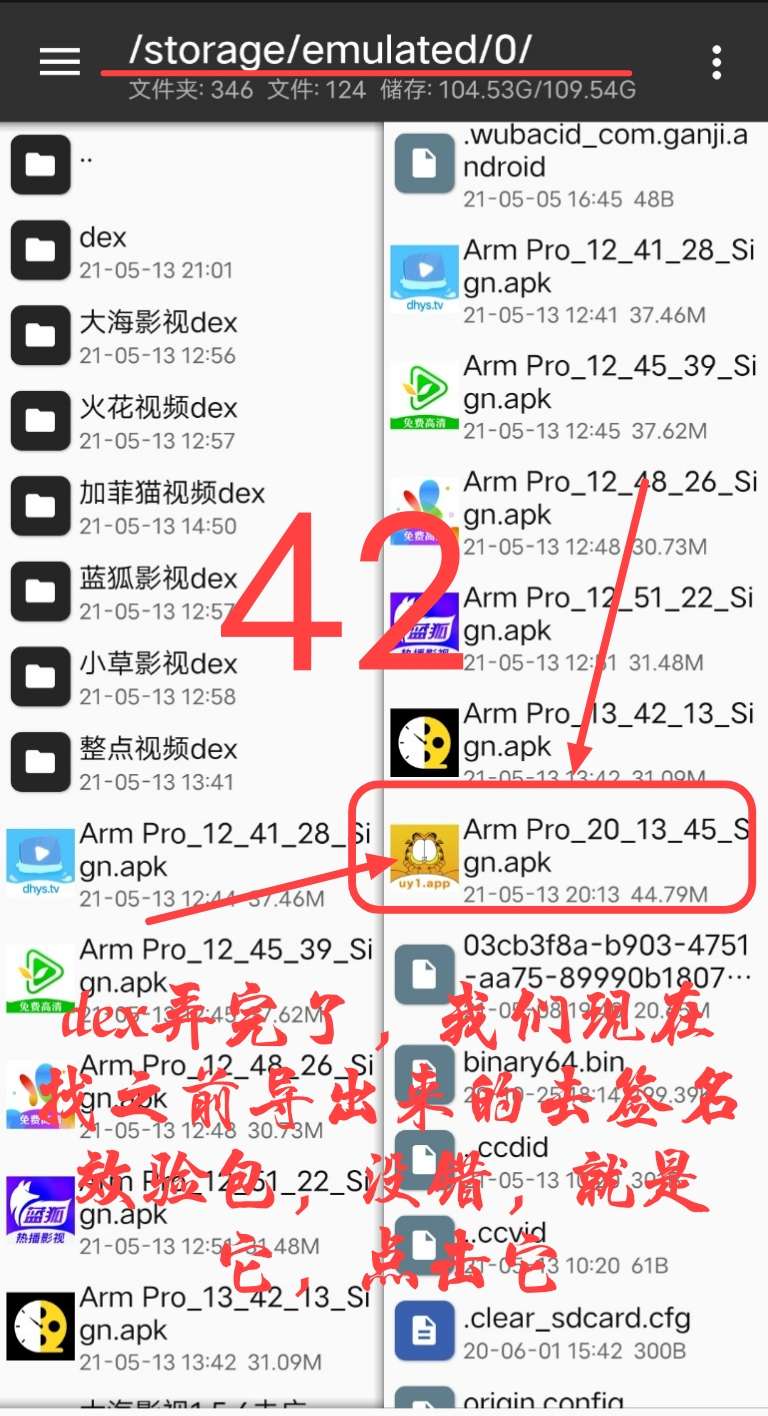Tap the /storage/emulated/0/ path bar
Screen dimensions: 768x1416
[x=330, y=48]
